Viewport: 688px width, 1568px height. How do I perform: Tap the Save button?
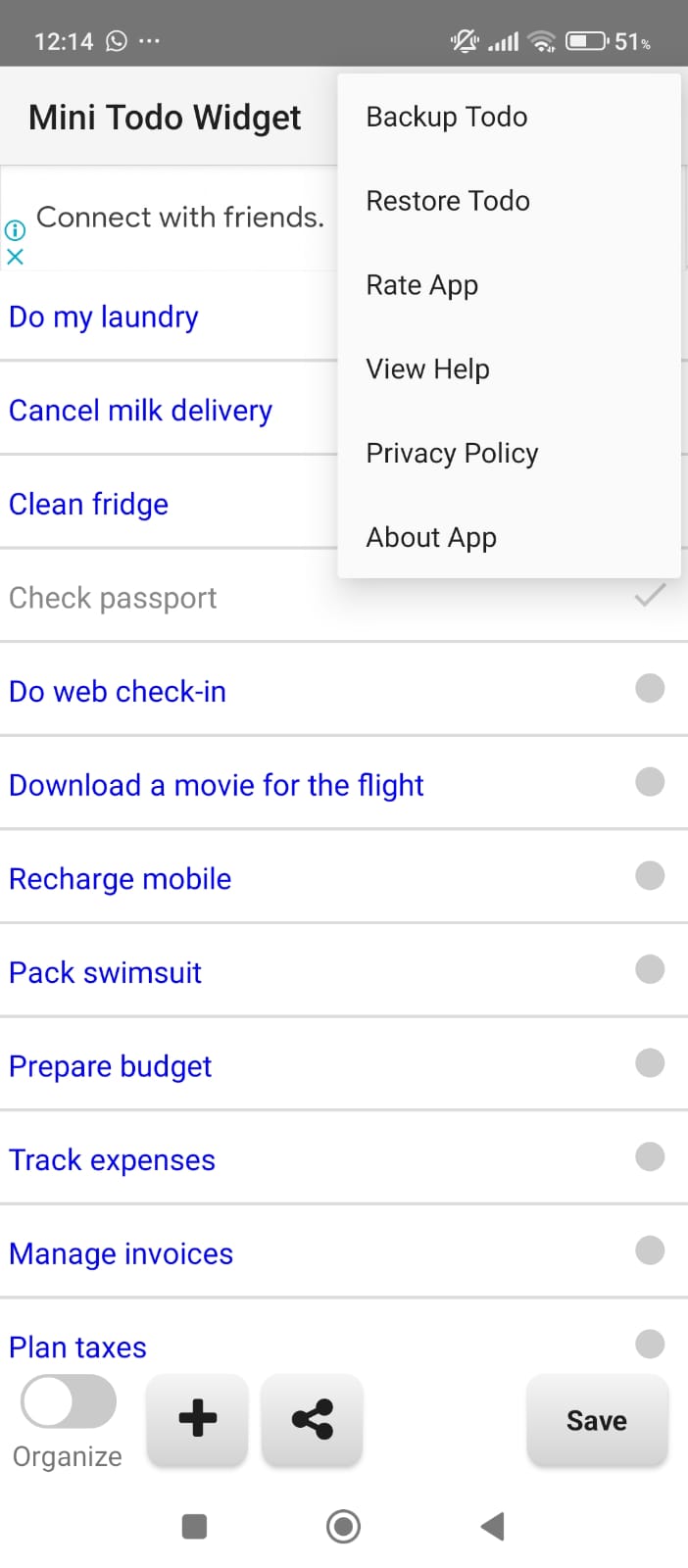point(597,1421)
